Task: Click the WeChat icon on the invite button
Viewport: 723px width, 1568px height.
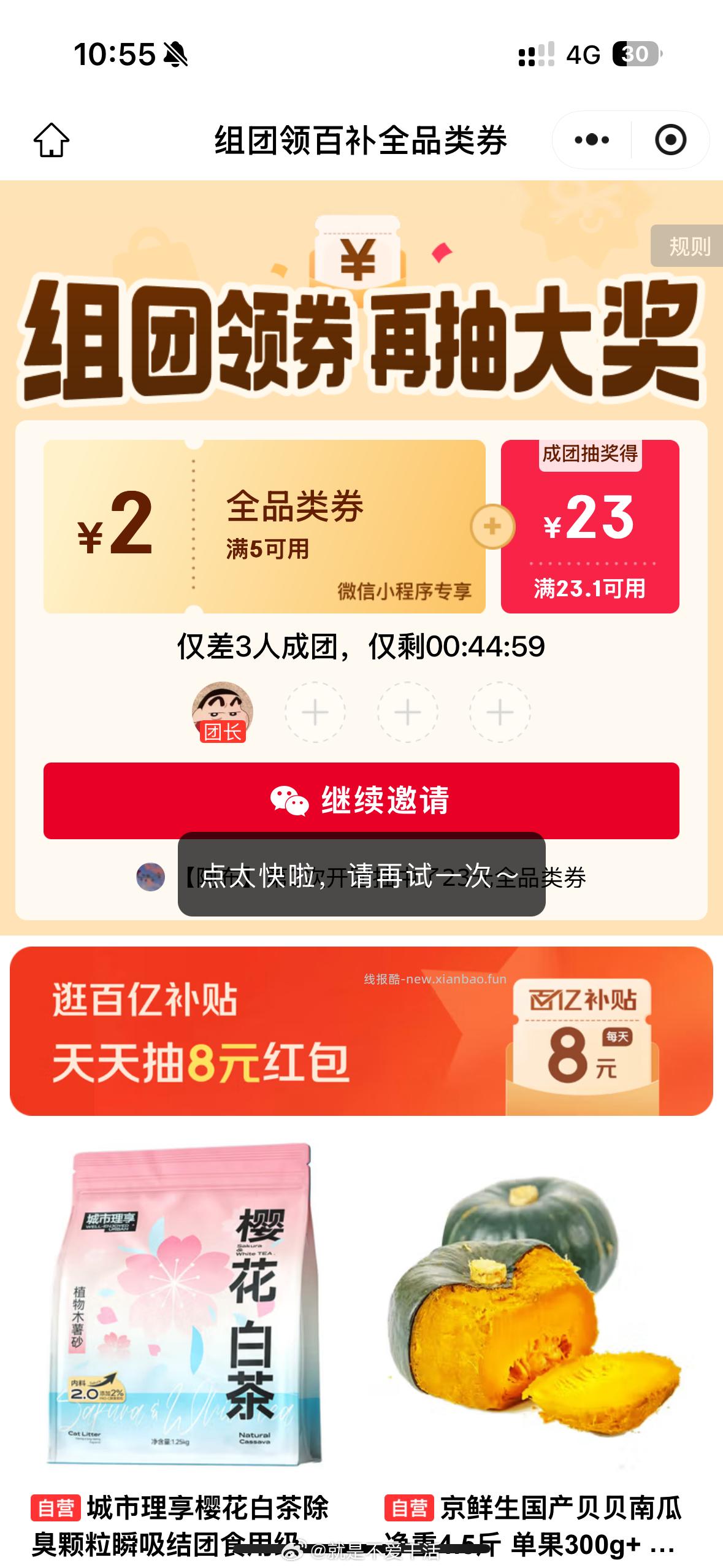Action: [290, 801]
